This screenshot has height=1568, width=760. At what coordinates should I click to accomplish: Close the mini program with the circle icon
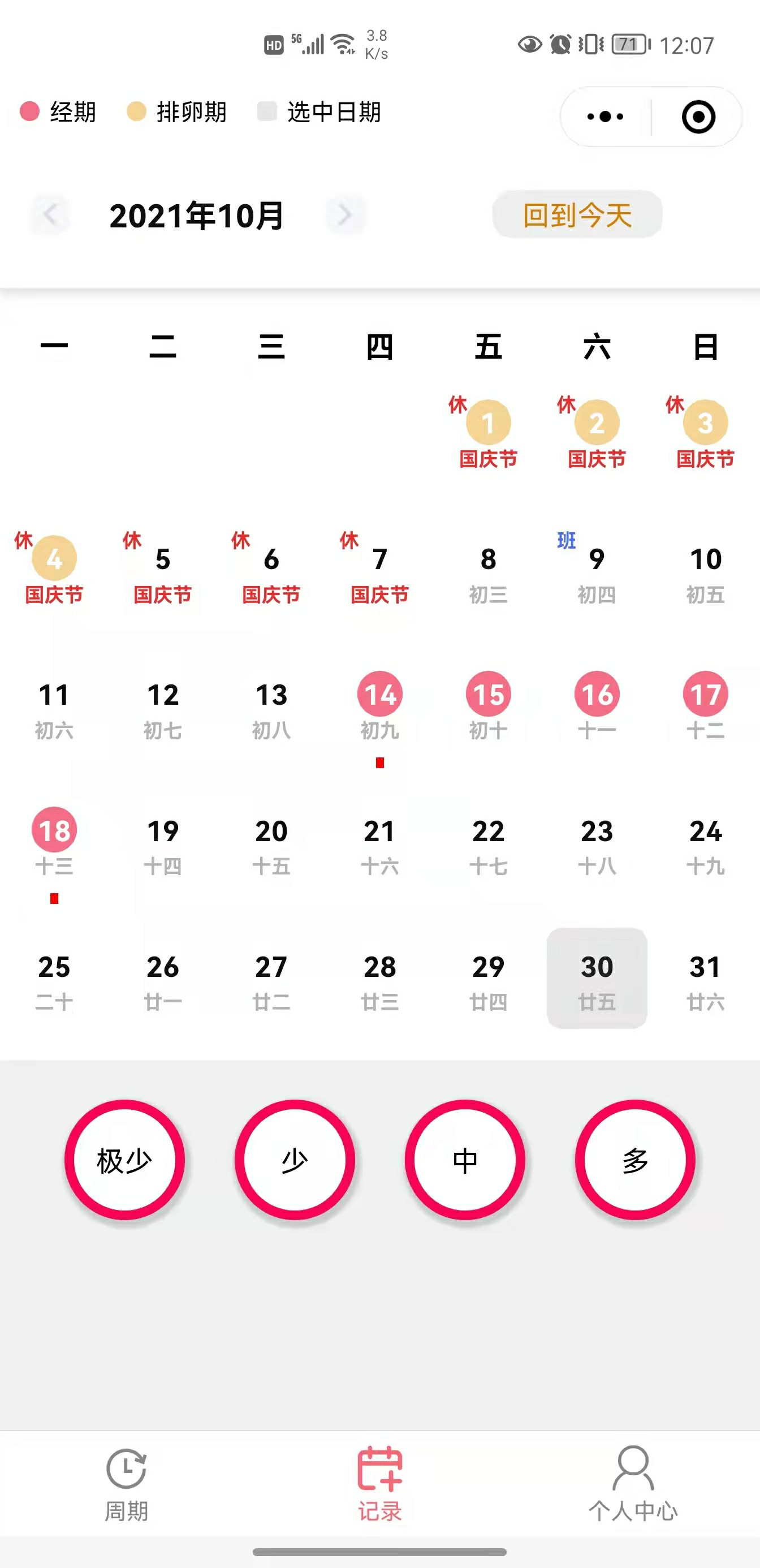click(698, 117)
